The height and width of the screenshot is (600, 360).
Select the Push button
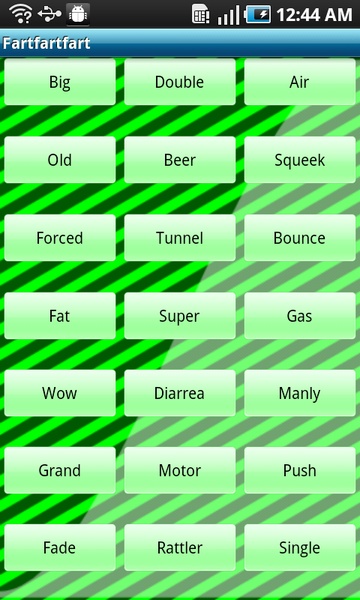(x=300, y=470)
